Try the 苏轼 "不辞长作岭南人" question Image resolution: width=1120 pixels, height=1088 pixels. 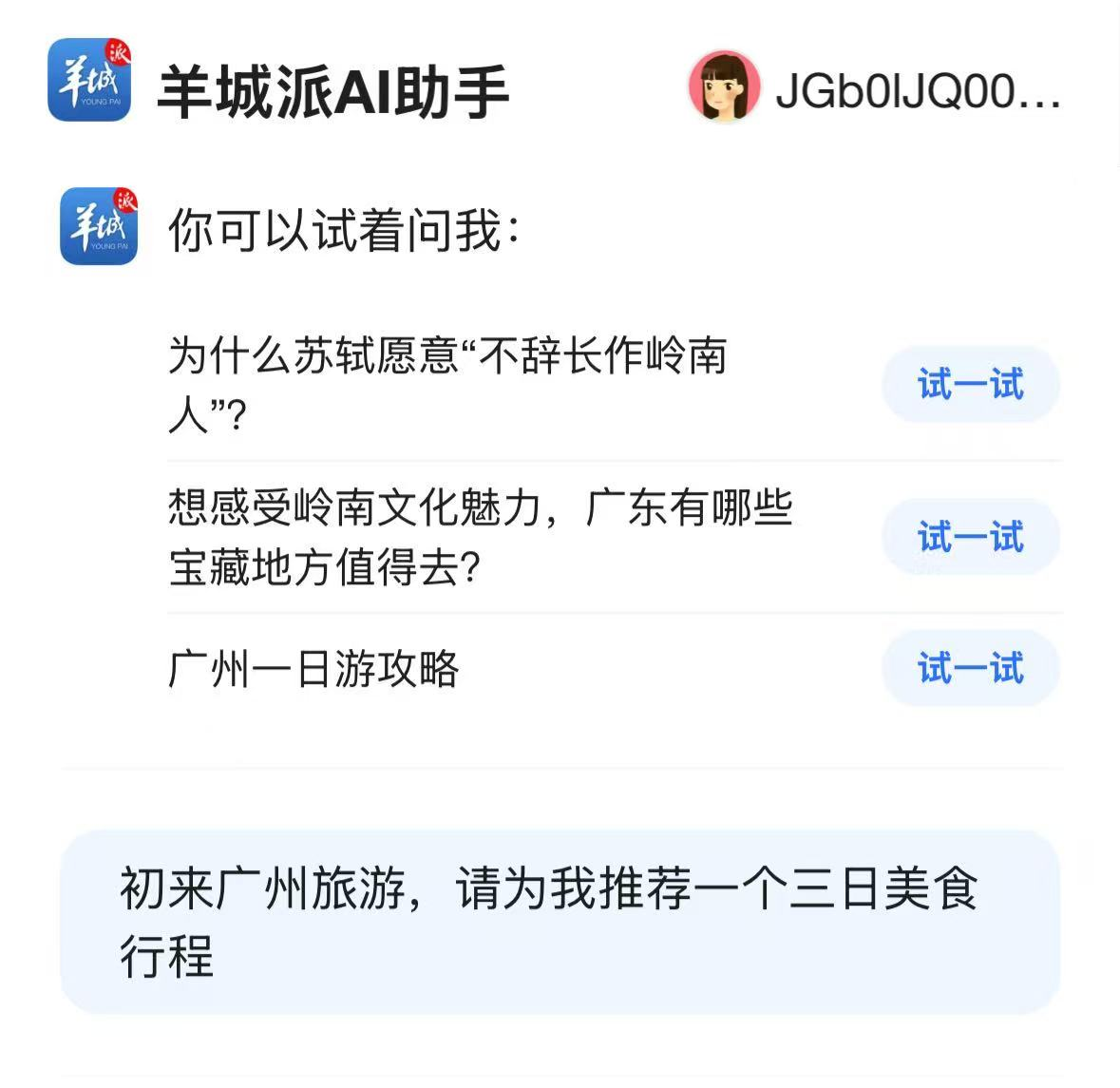click(970, 385)
